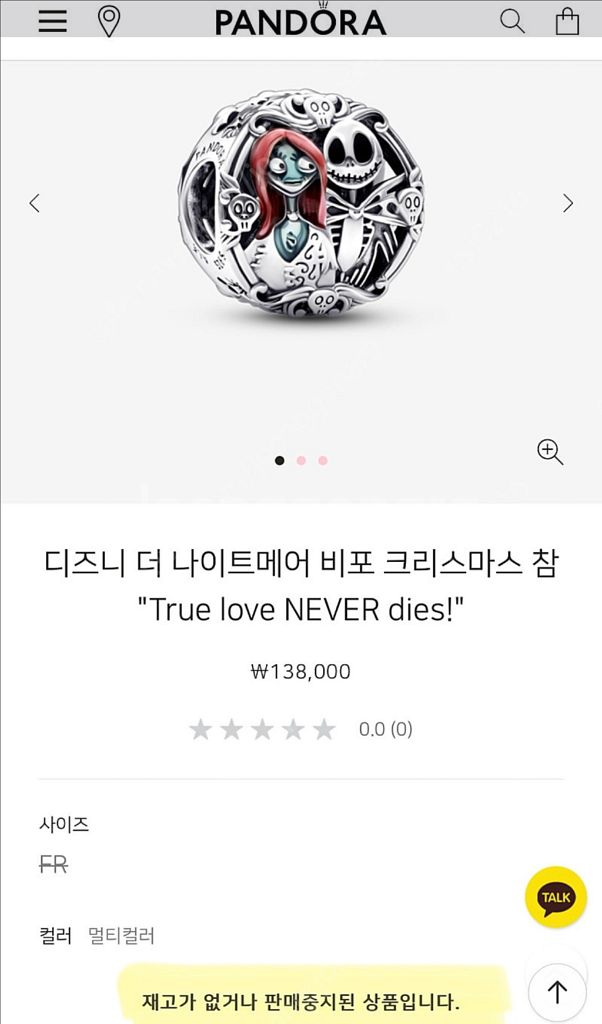Open the search magnifier

(x=512, y=21)
